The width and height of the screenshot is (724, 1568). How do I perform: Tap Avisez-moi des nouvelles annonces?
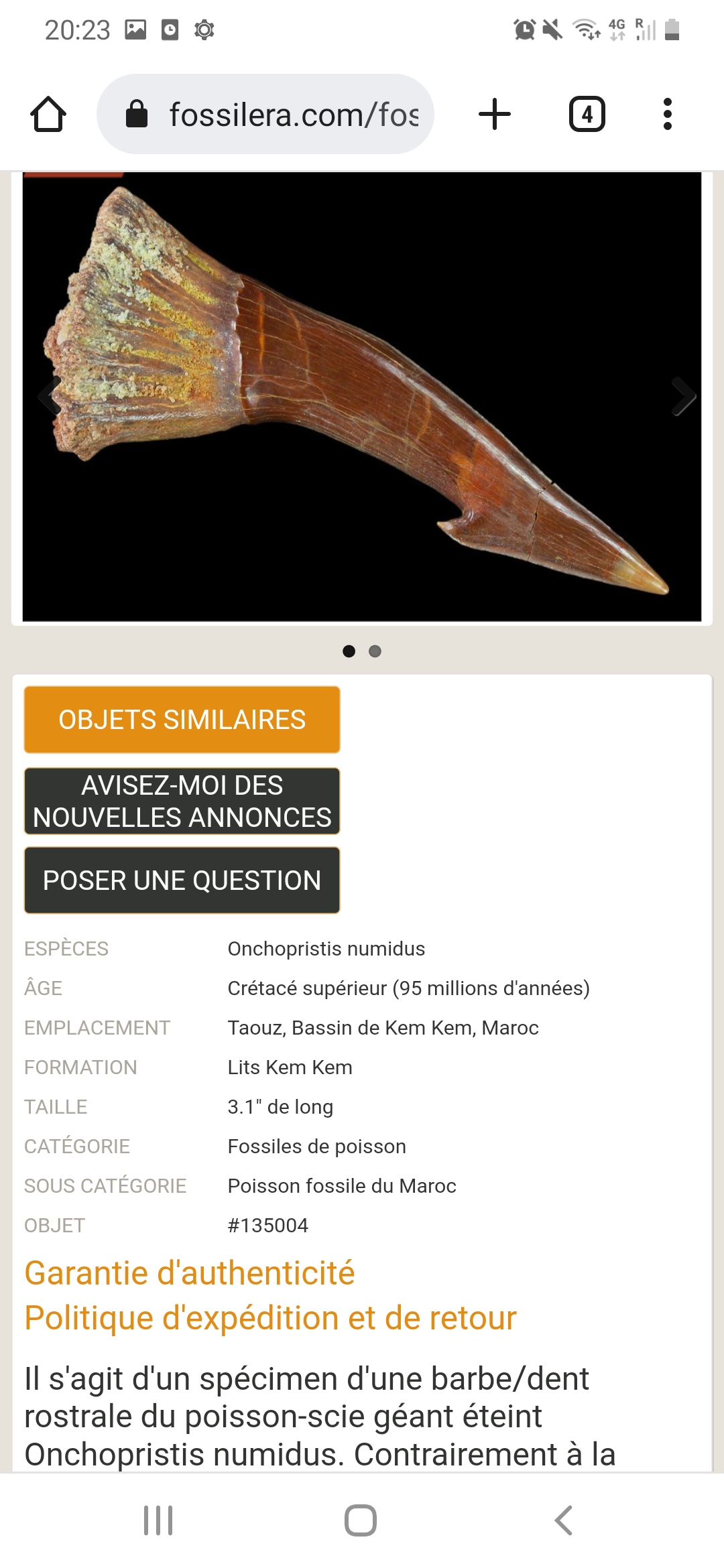[182, 801]
